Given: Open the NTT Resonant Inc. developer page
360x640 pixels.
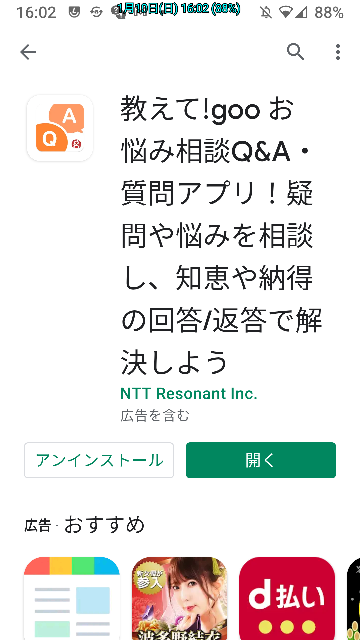Looking at the screenshot, I should (189, 393).
